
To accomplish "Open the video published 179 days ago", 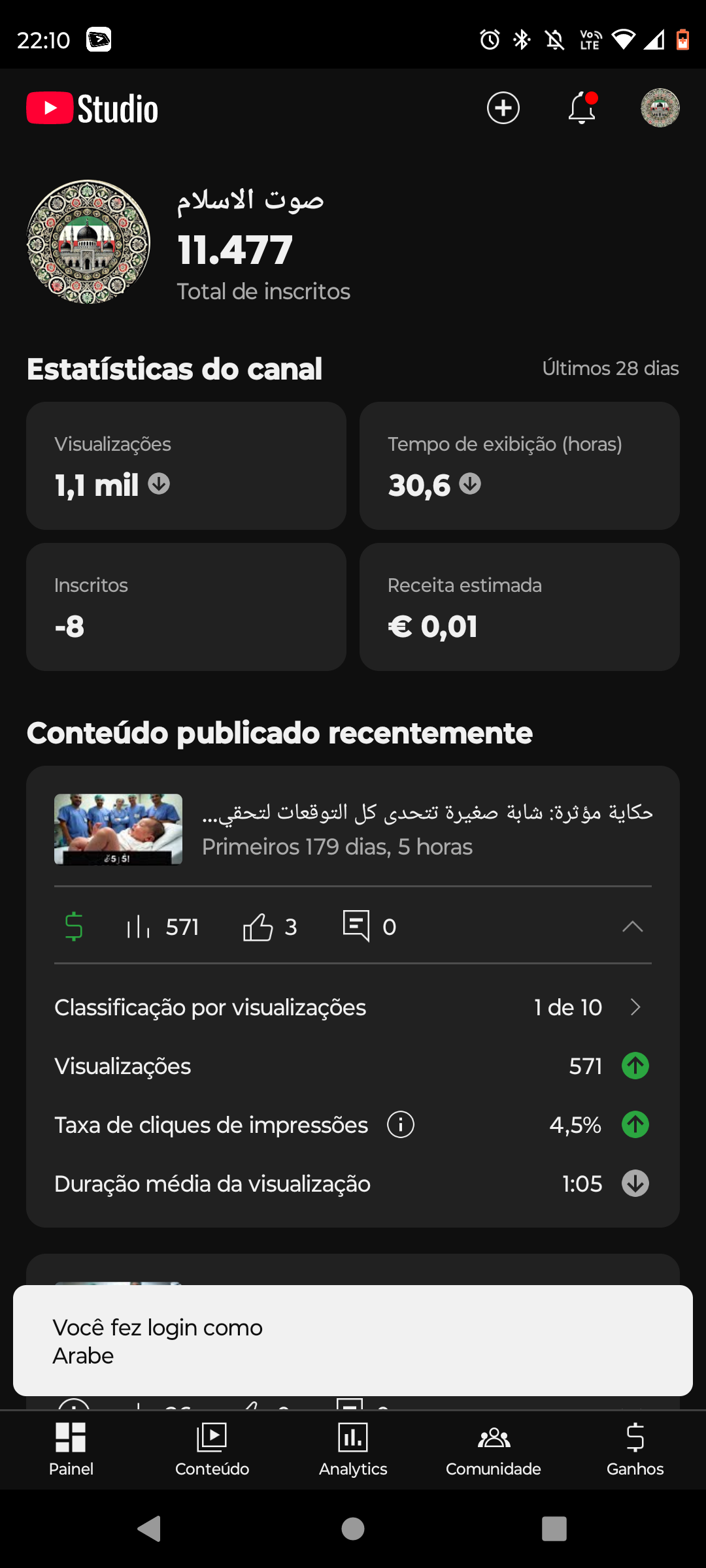I will pos(353,828).
